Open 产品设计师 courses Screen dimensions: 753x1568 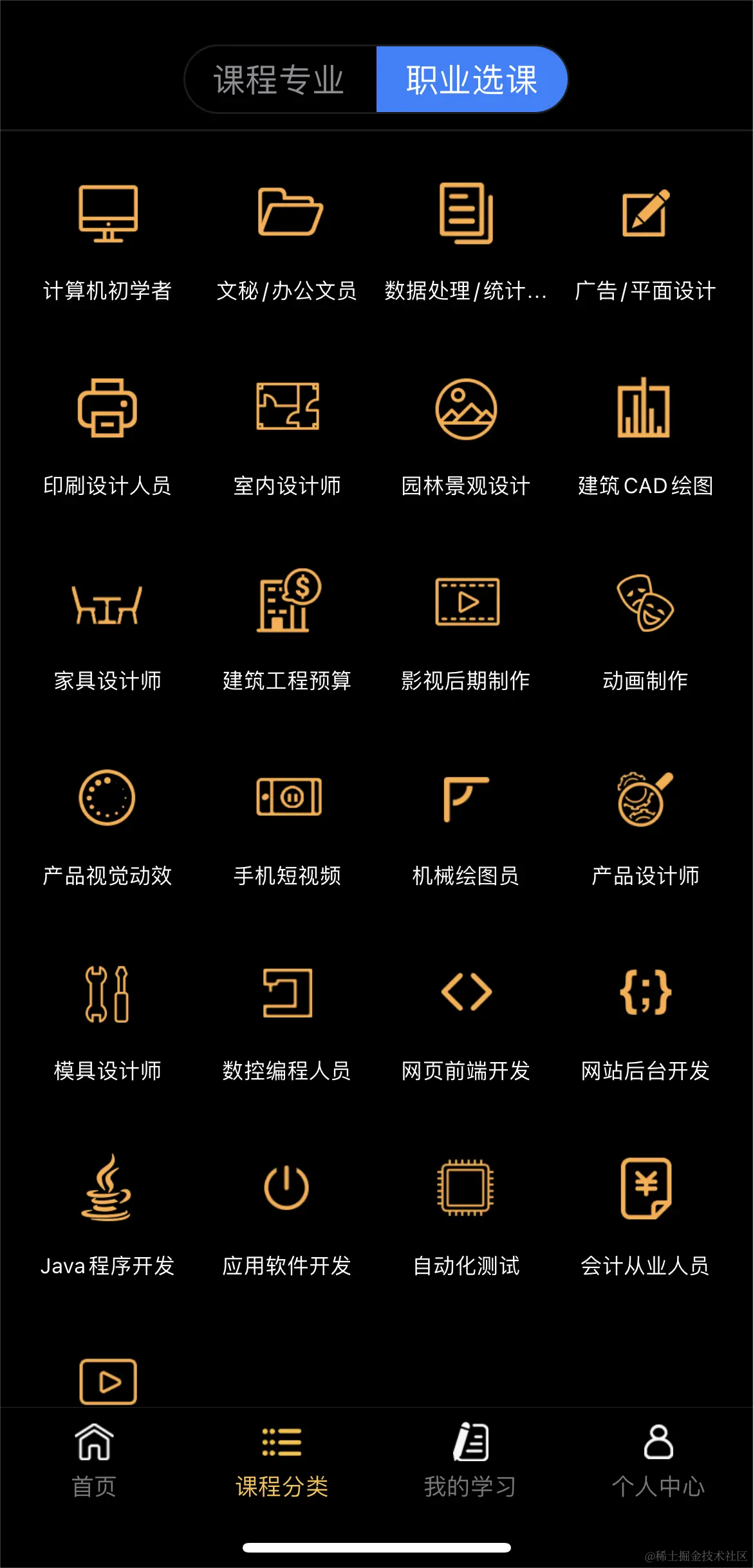pos(645,826)
